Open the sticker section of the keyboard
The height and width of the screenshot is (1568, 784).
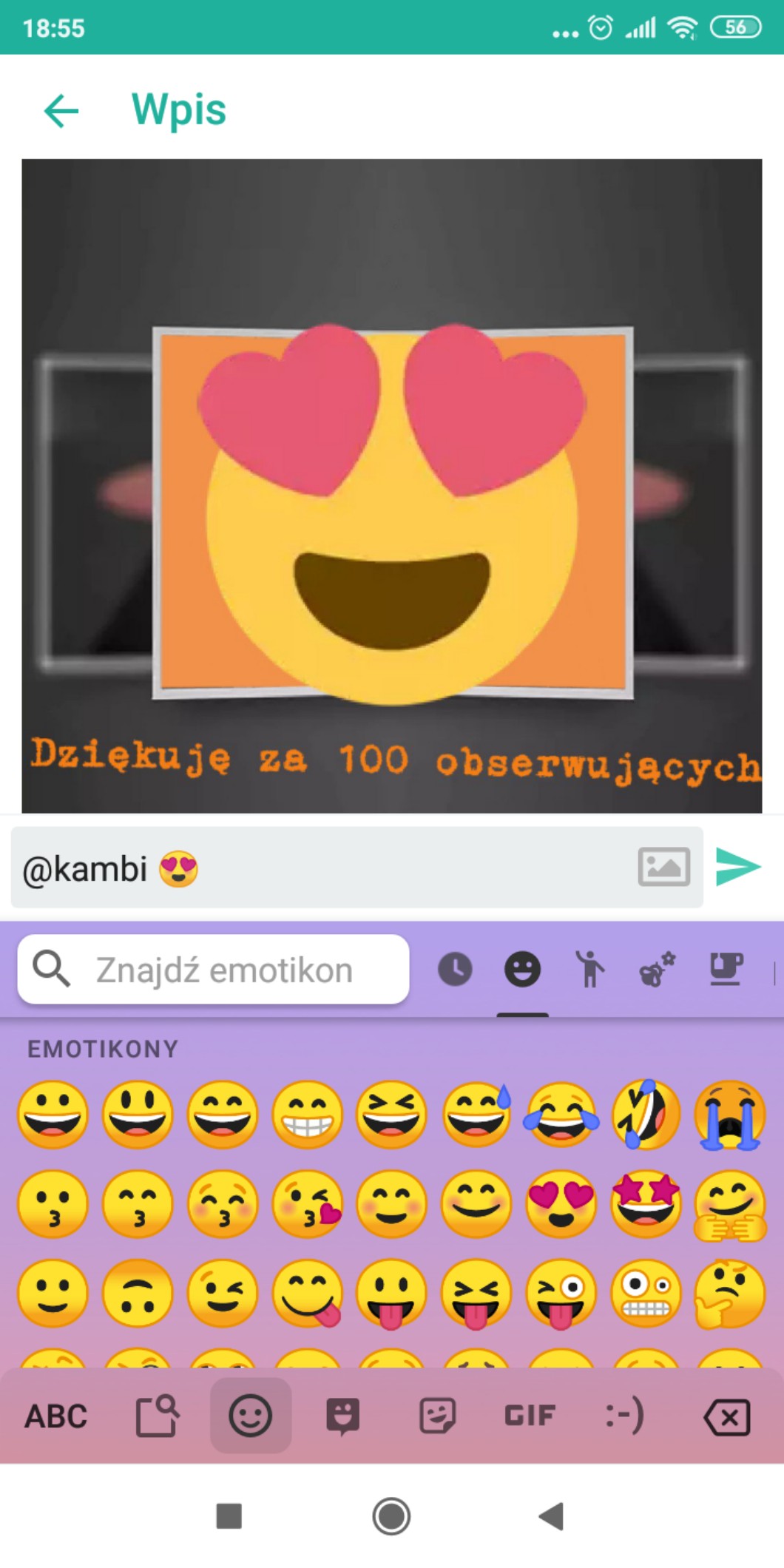437,1416
